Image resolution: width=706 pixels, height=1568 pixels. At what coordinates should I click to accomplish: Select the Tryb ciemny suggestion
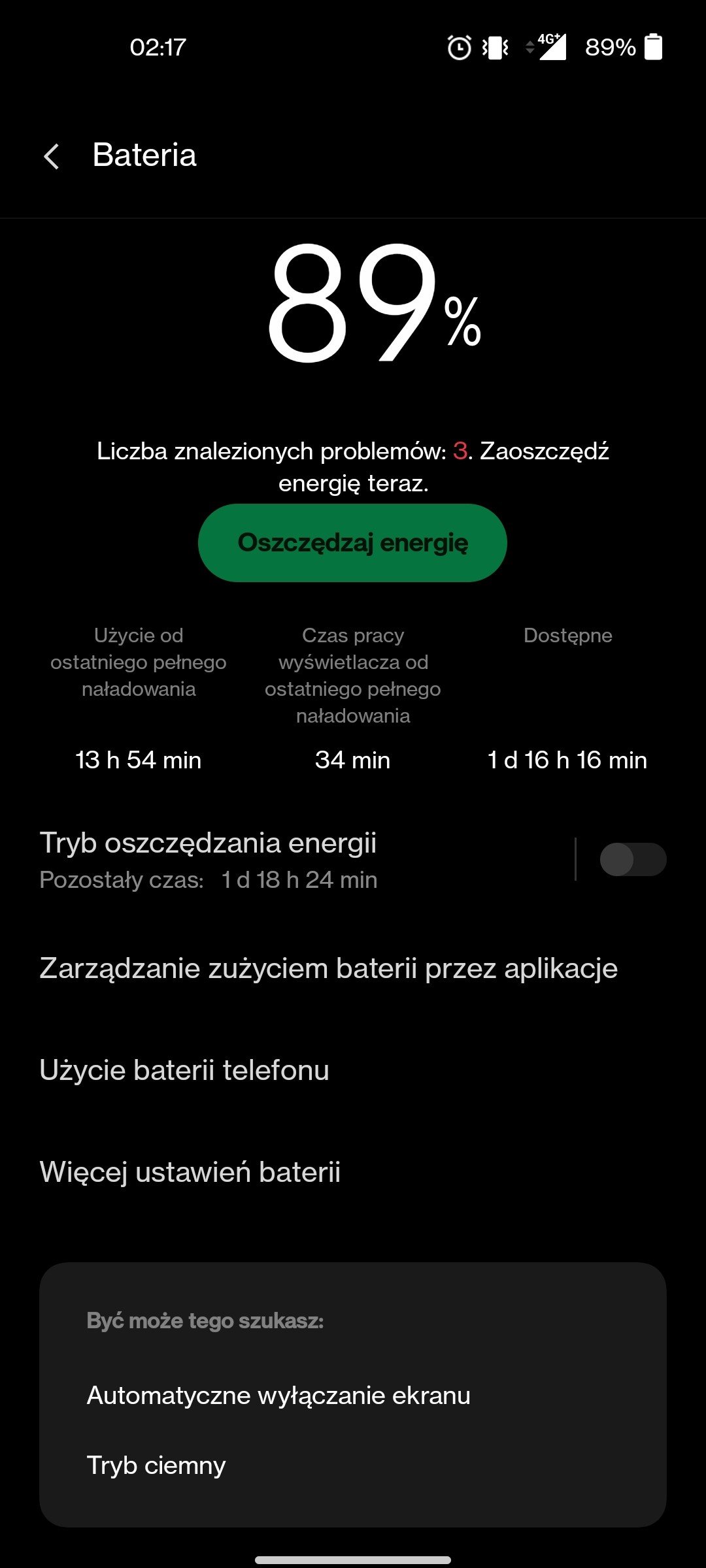(156, 1465)
